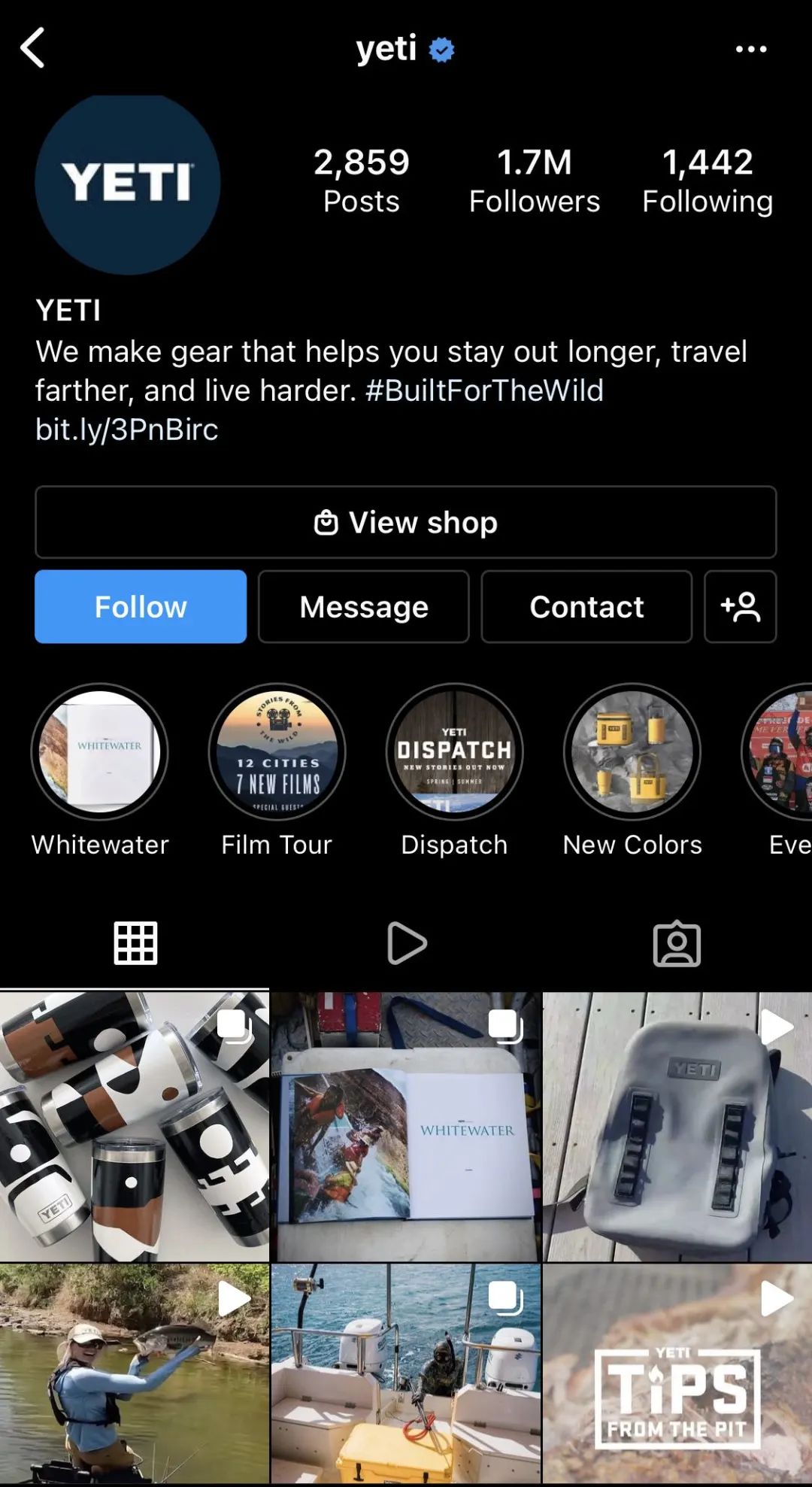
Task: Go back using the top-left arrow
Action: pyautogui.click(x=32, y=48)
